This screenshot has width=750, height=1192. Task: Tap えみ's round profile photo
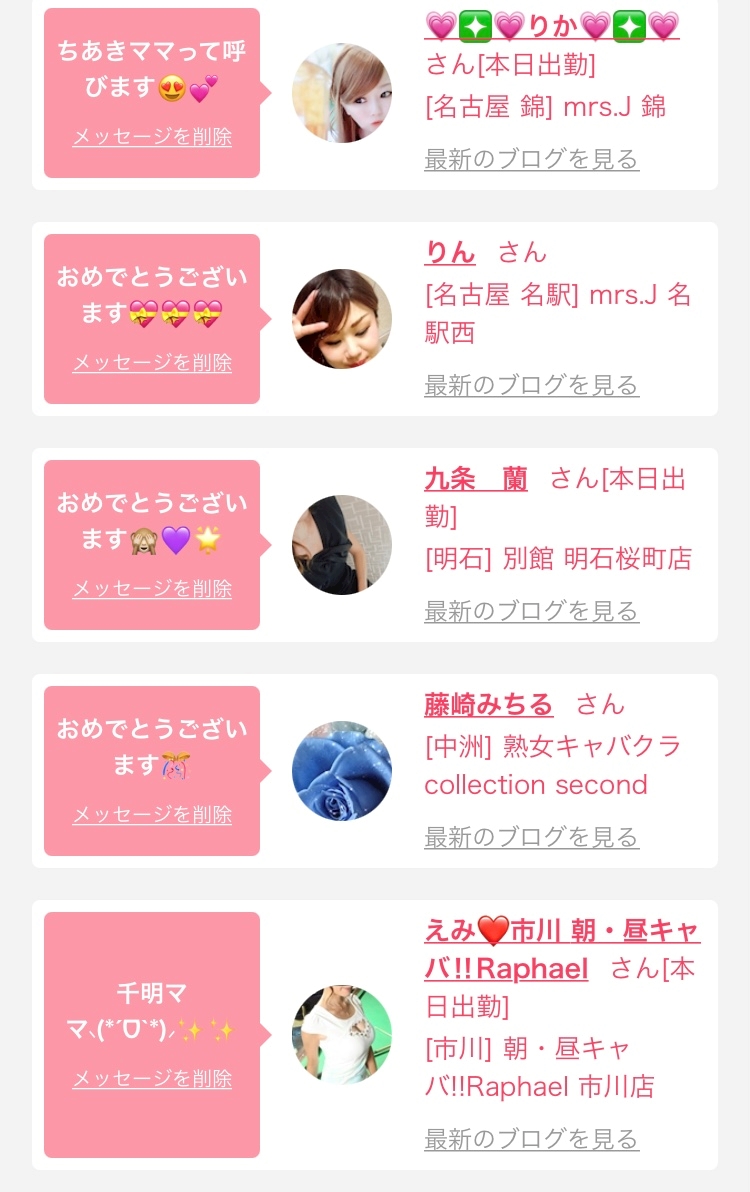(x=342, y=1035)
